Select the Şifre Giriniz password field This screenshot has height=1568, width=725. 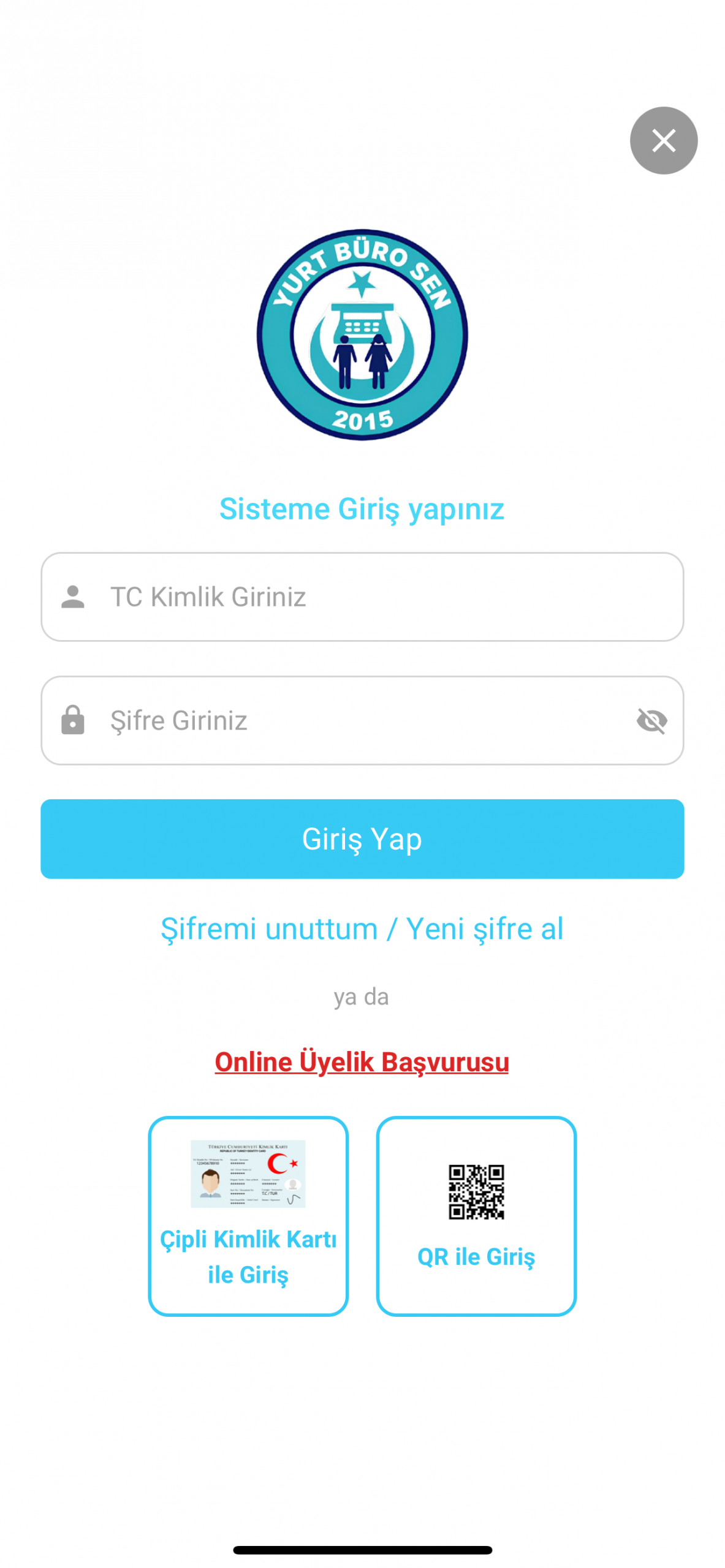343,720
